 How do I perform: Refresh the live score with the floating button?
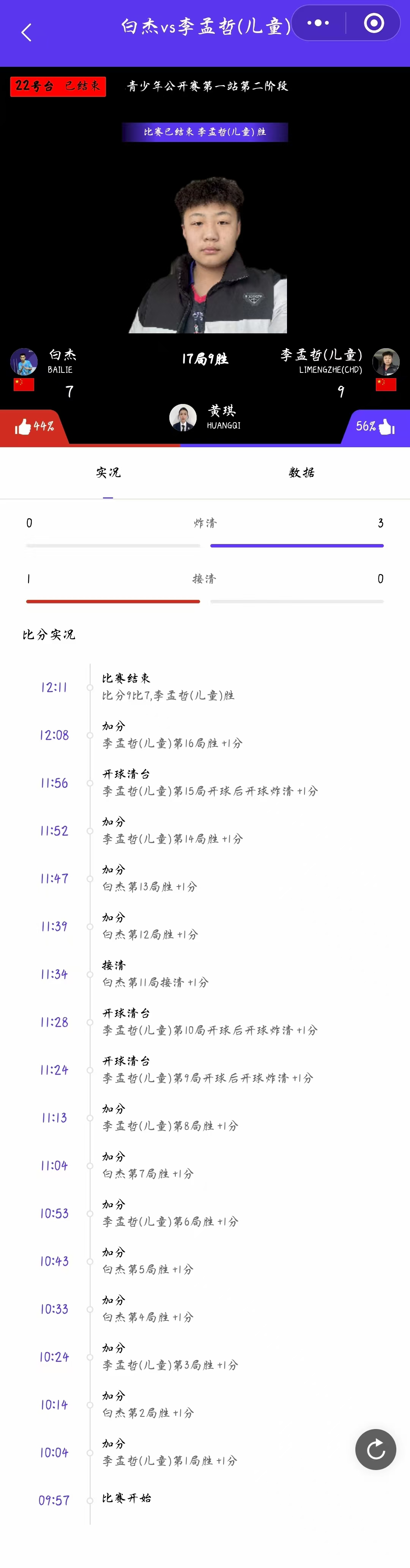click(375, 1449)
